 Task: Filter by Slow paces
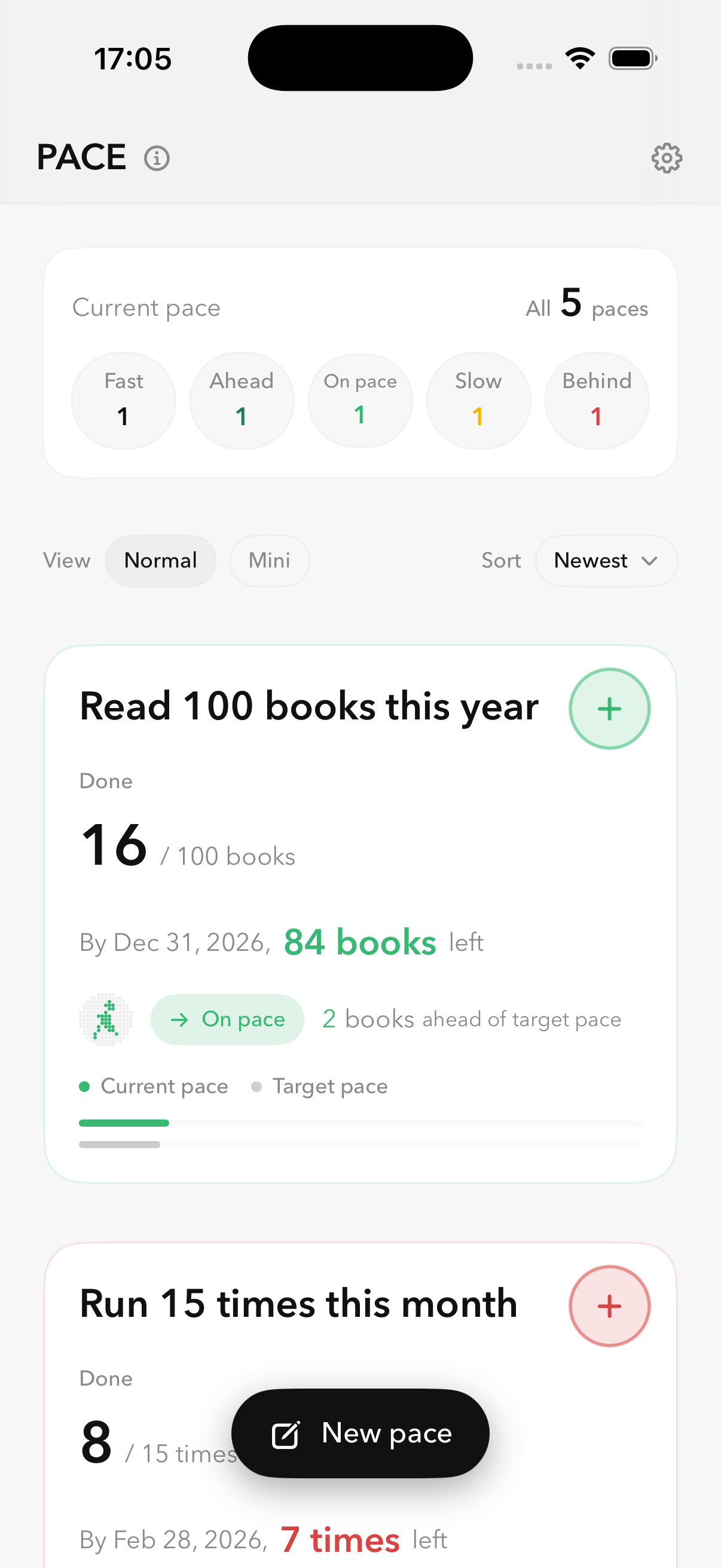click(x=478, y=400)
